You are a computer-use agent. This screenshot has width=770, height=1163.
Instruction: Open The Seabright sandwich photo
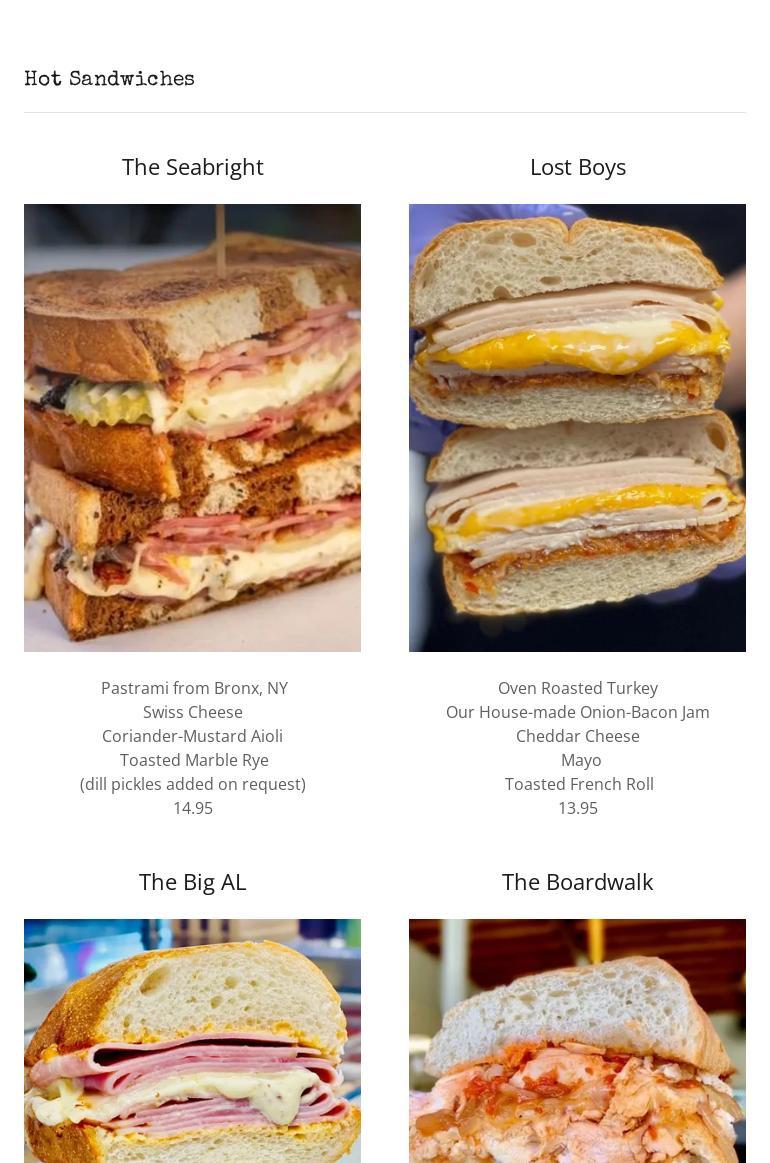pyautogui.click(x=192, y=427)
